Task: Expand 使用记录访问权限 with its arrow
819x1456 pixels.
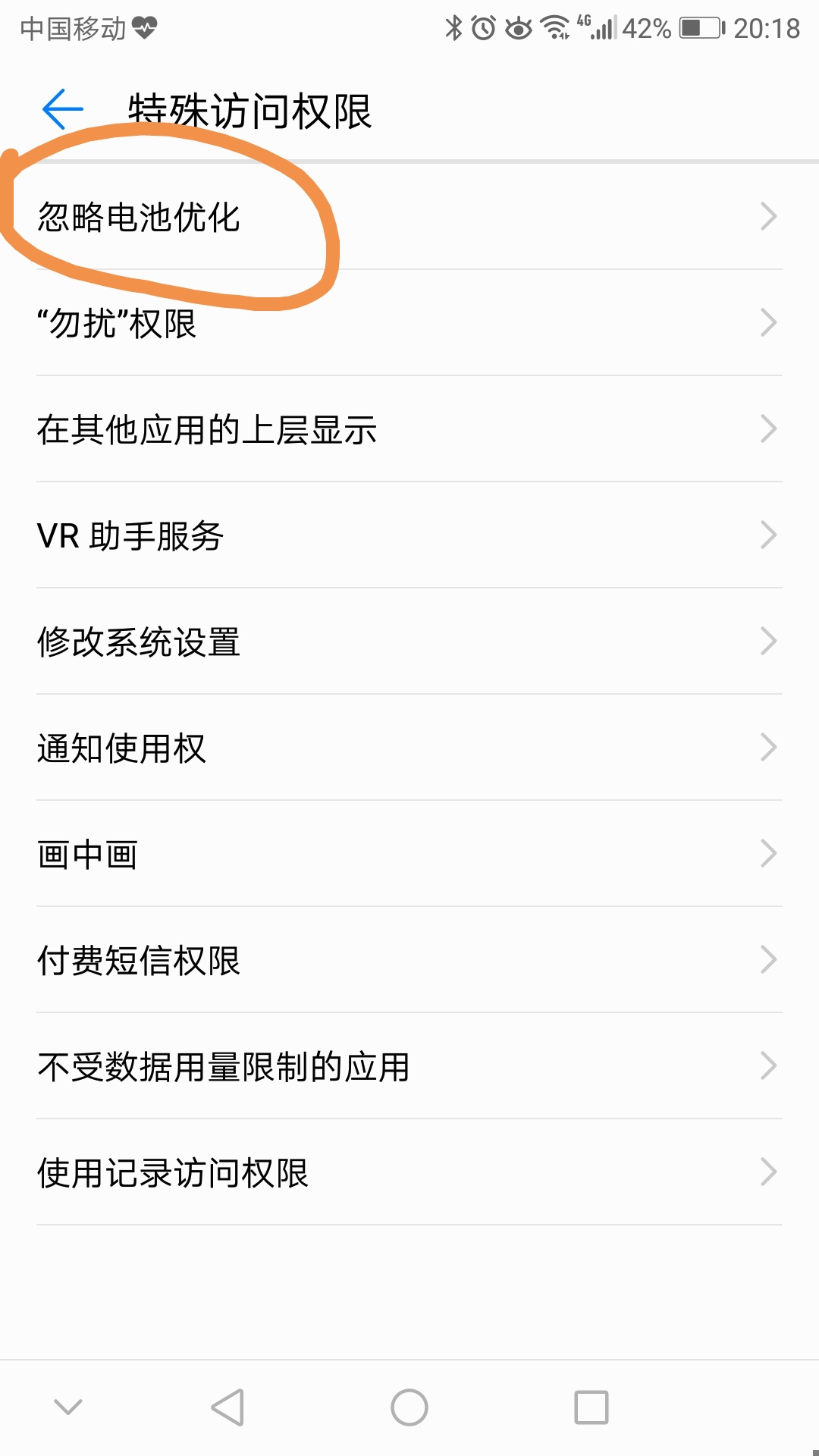Action: [x=768, y=1173]
